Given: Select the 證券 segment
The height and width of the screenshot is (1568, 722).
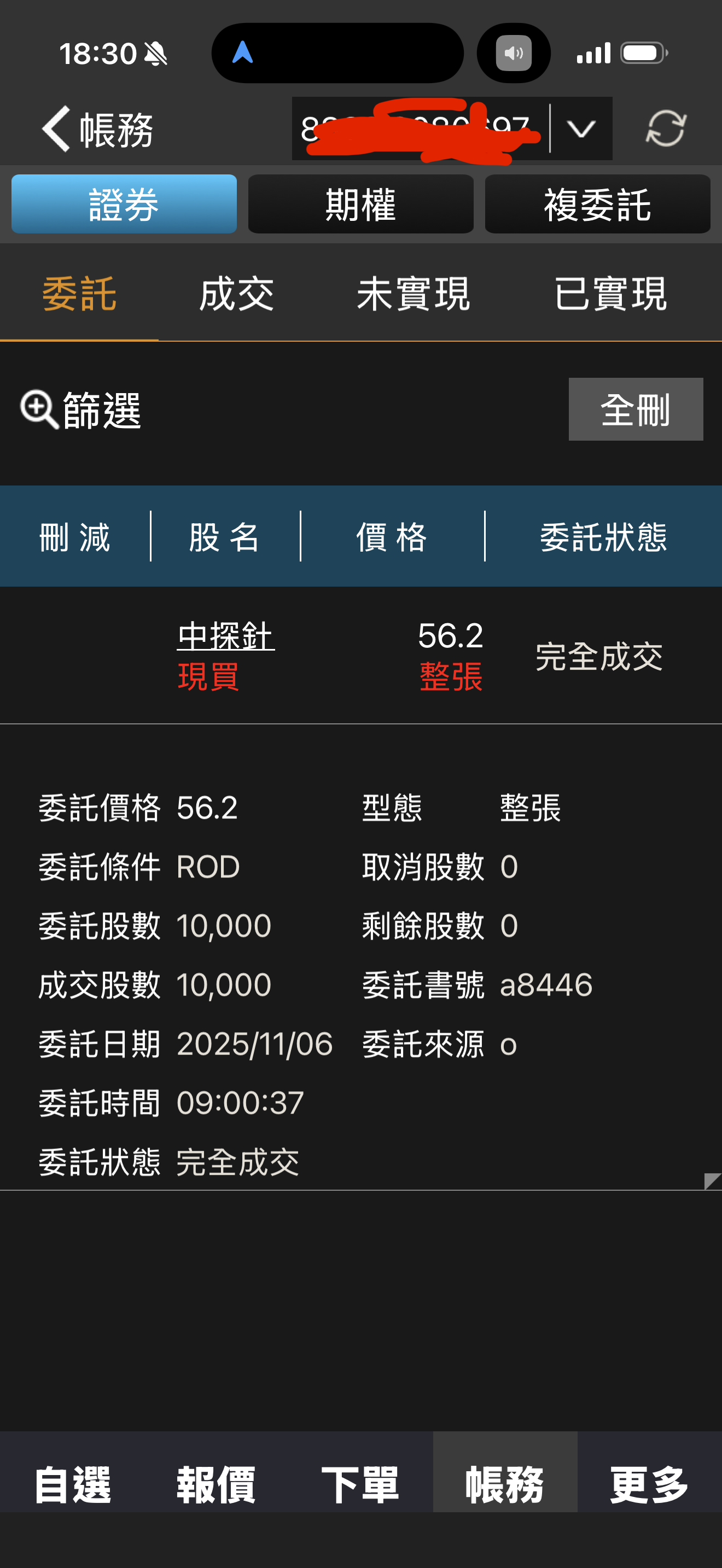Looking at the screenshot, I should pos(124,204).
